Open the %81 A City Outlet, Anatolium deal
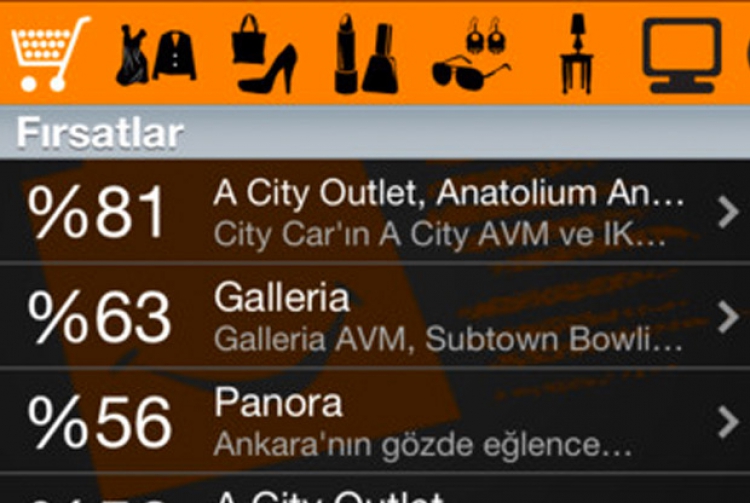The width and height of the screenshot is (750, 503). click(x=375, y=212)
